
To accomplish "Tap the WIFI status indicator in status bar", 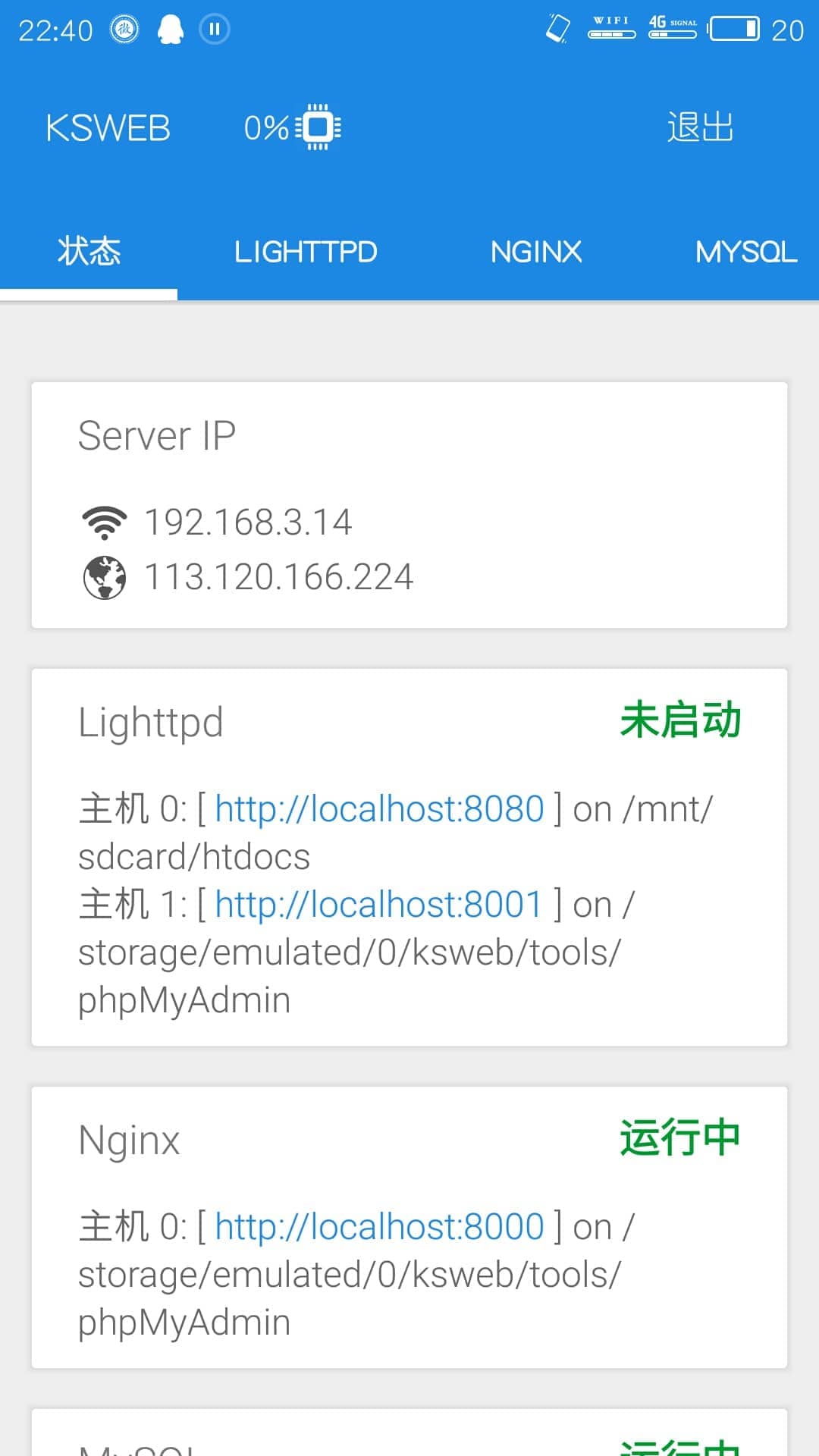I will [611, 30].
